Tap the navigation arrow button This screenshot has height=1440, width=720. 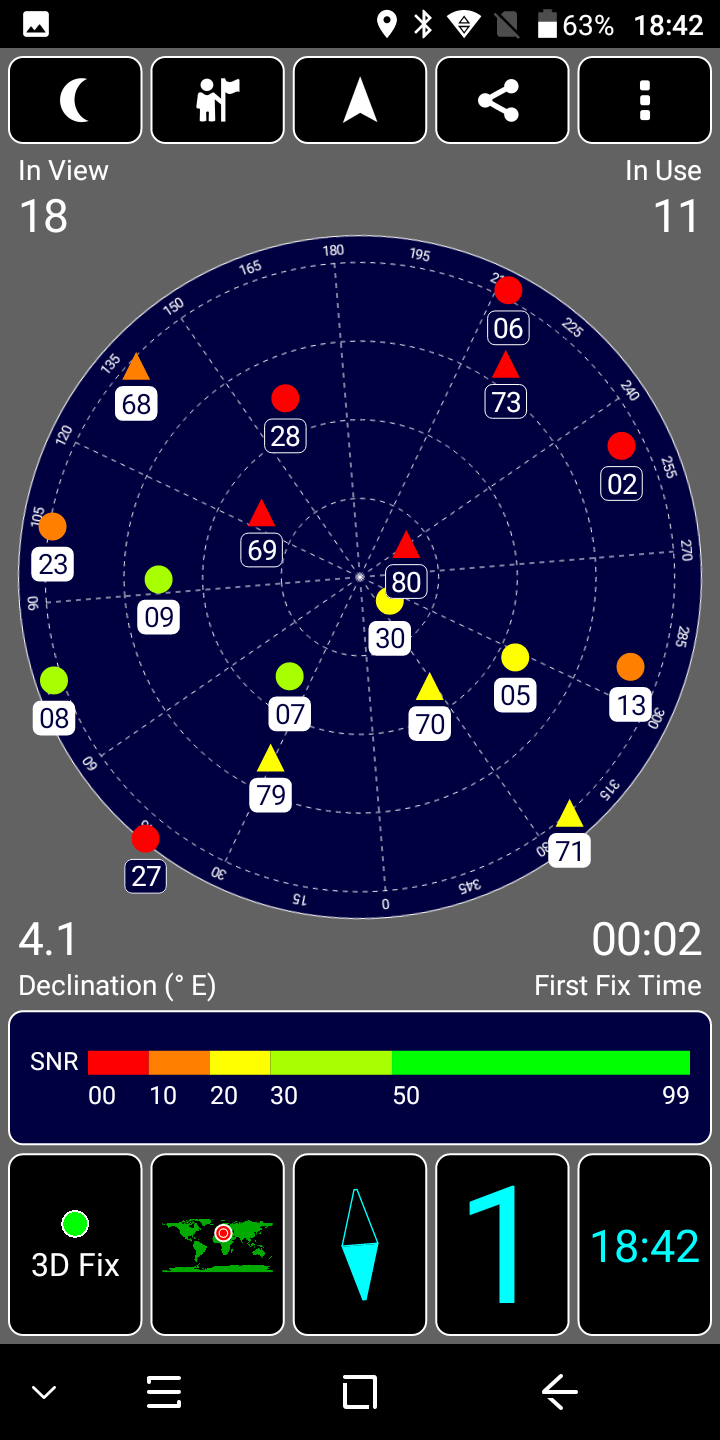point(360,100)
